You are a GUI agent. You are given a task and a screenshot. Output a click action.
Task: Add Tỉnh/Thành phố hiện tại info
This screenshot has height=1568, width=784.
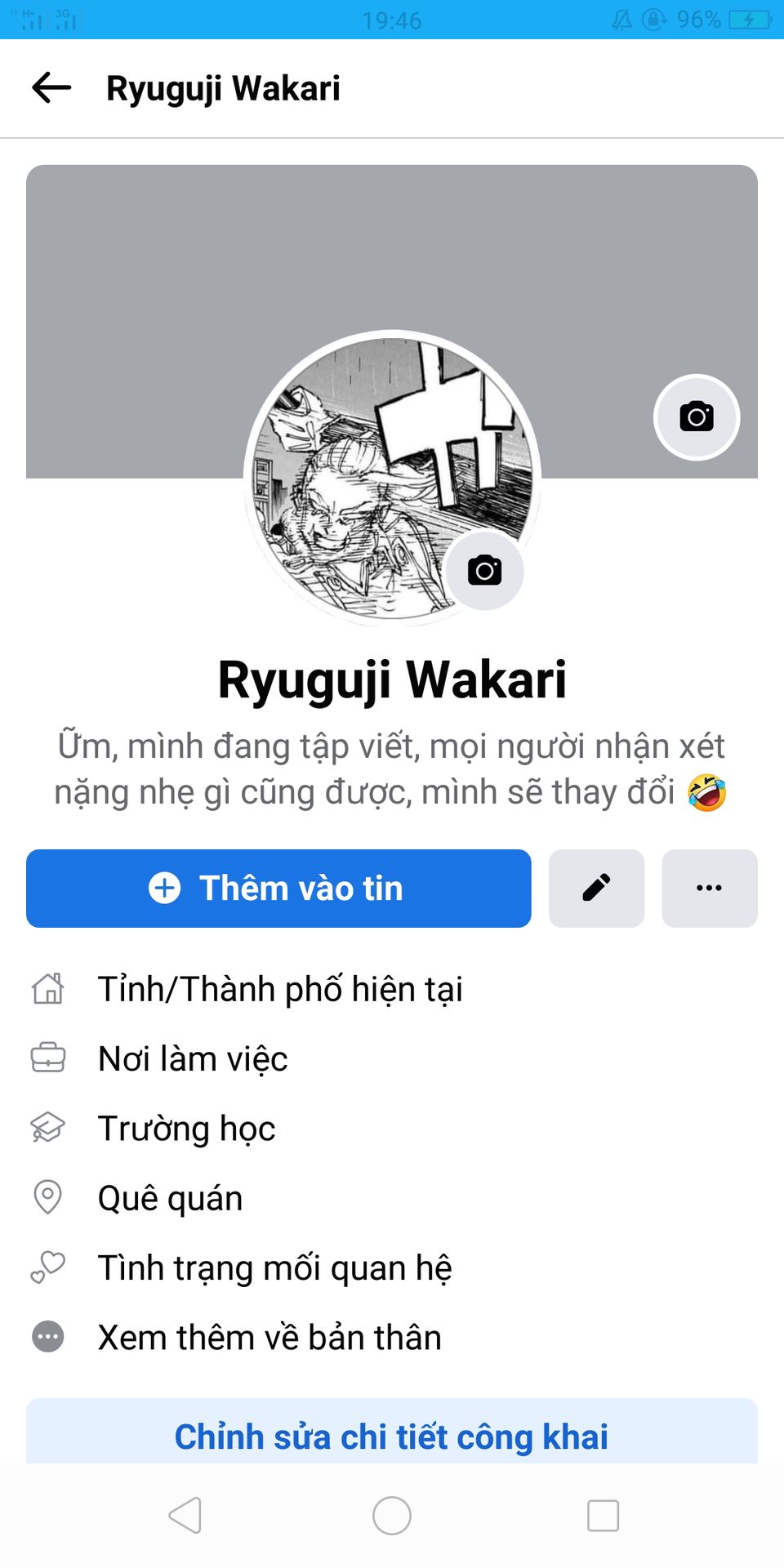point(280,989)
